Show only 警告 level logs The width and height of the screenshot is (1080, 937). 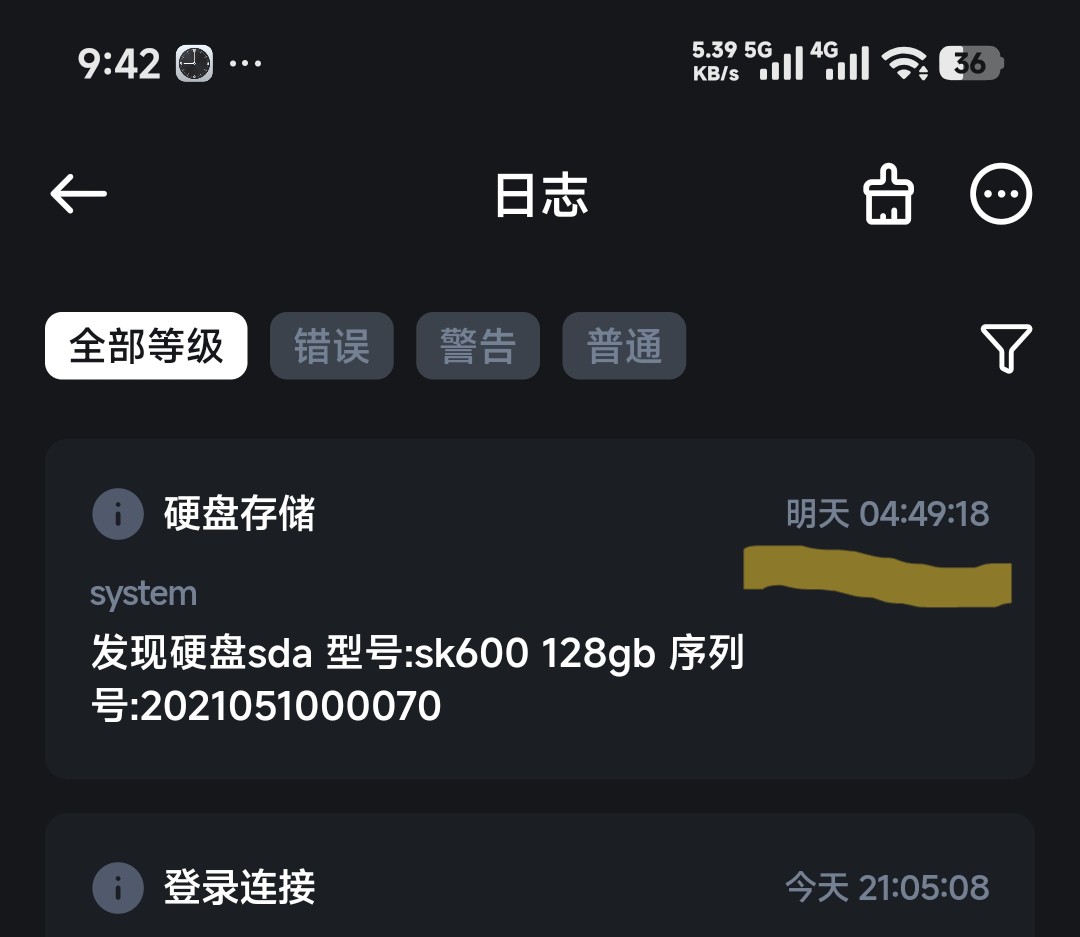[x=478, y=346]
